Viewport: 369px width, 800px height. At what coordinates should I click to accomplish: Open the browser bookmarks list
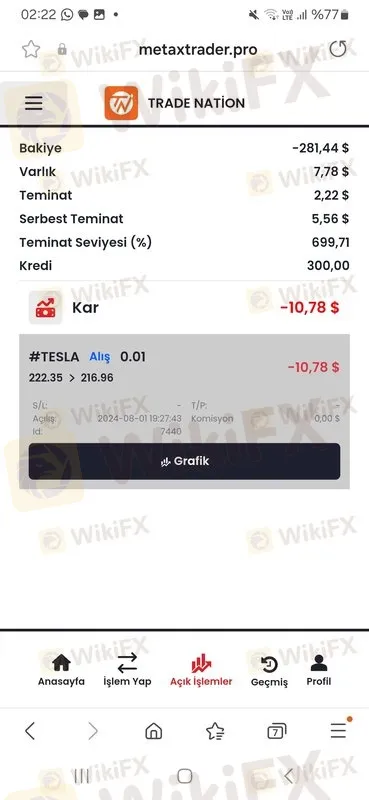coord(215,731)
